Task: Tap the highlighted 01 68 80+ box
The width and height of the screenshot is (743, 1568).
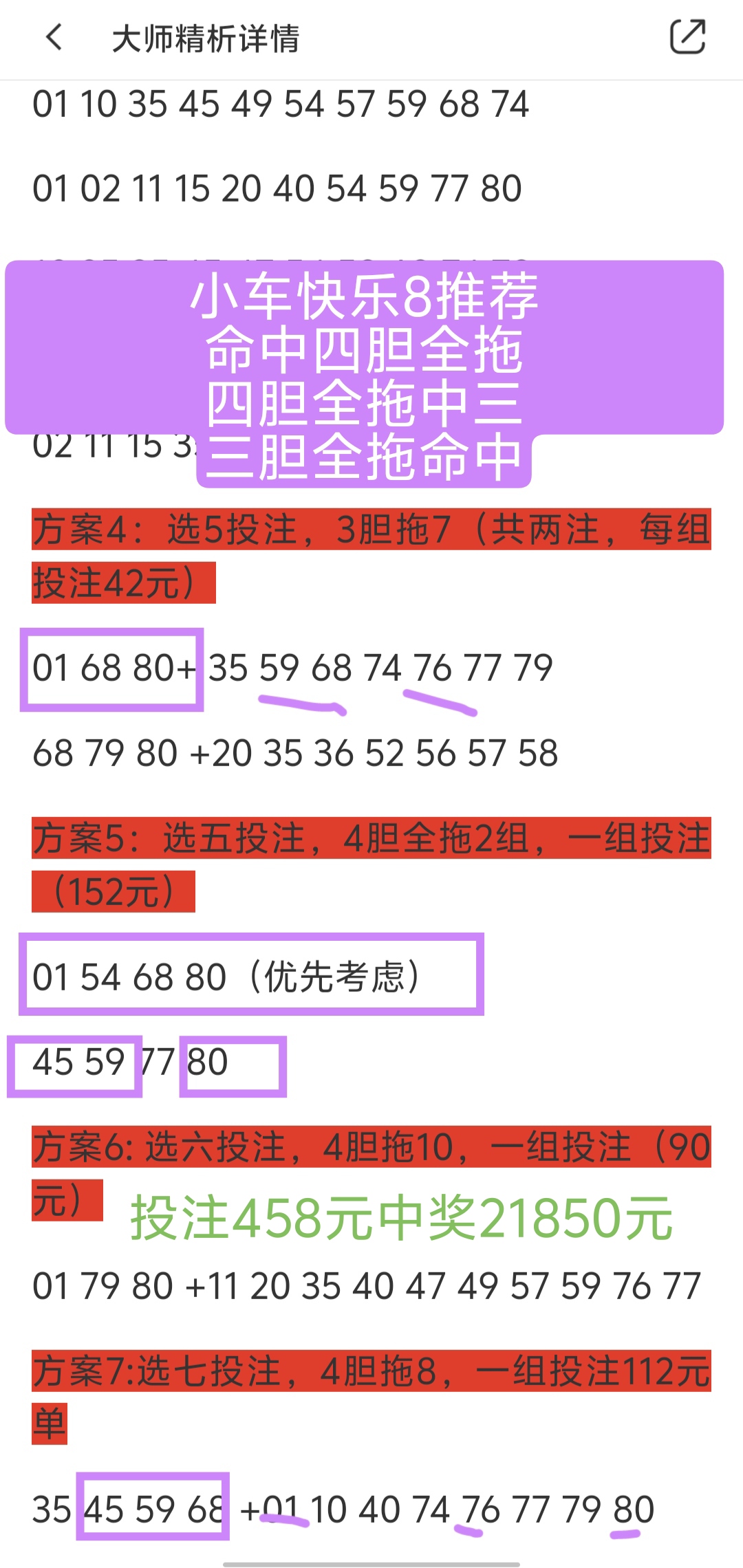Action: pyautogui.click(x=114, y=671)
